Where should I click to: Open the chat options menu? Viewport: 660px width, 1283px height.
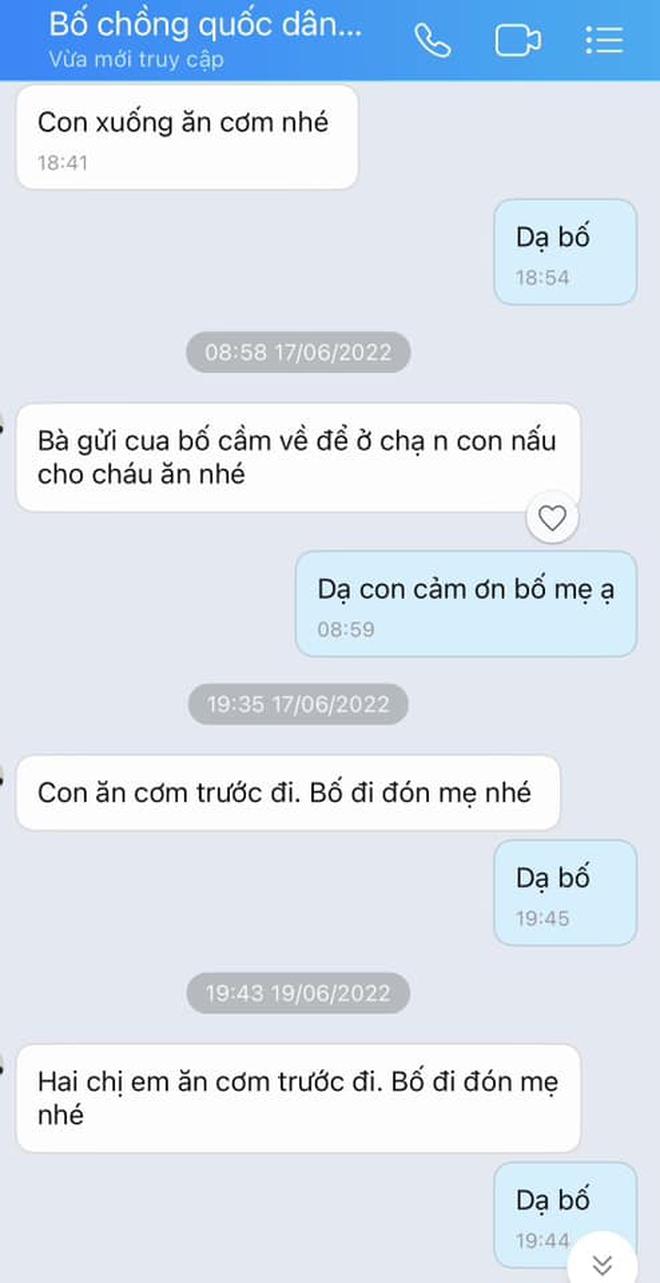point(603,40)
